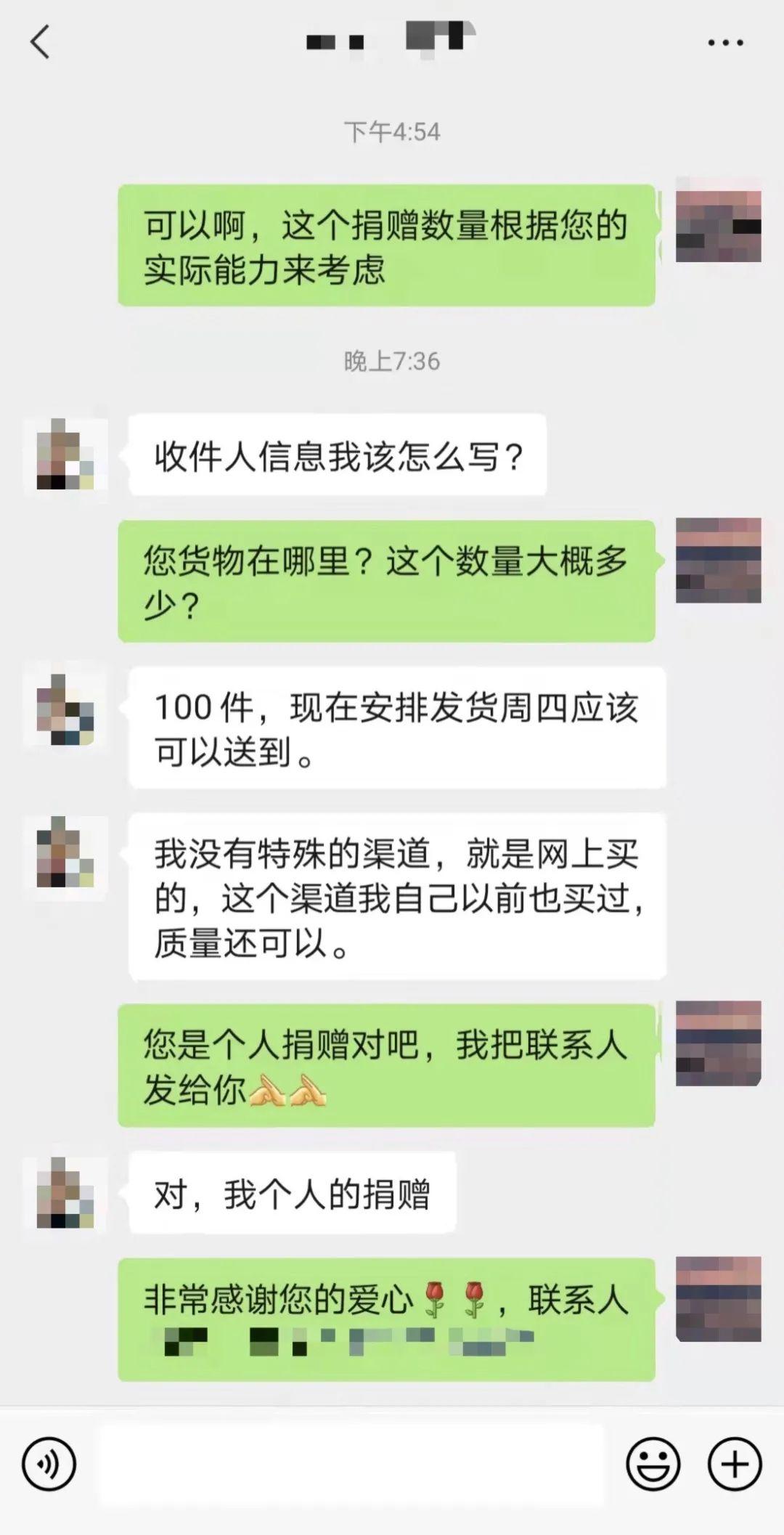
Task: Tap the message text field
Action: click(x=351, y=1464)
